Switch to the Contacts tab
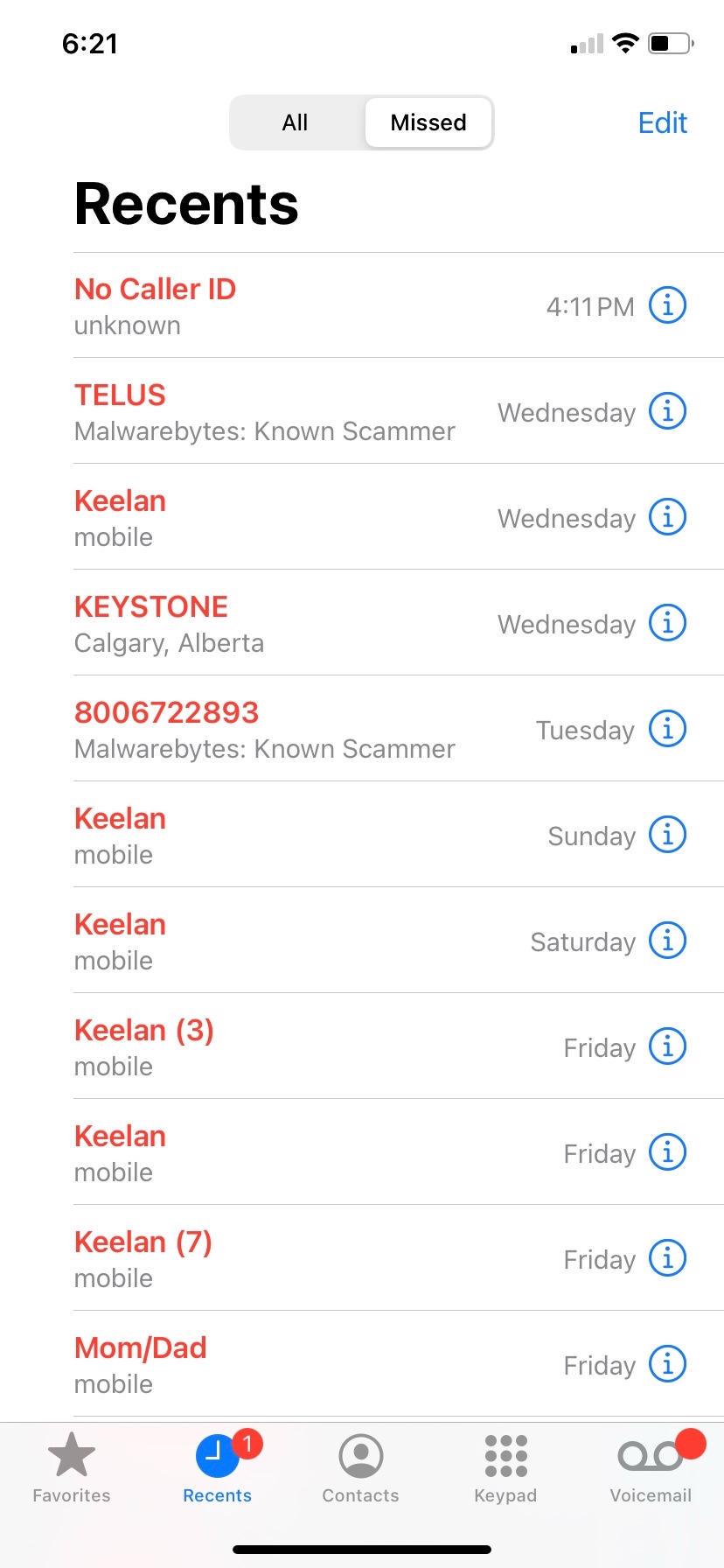Viewport: 724px width, 1568px height. (360, 1468)
